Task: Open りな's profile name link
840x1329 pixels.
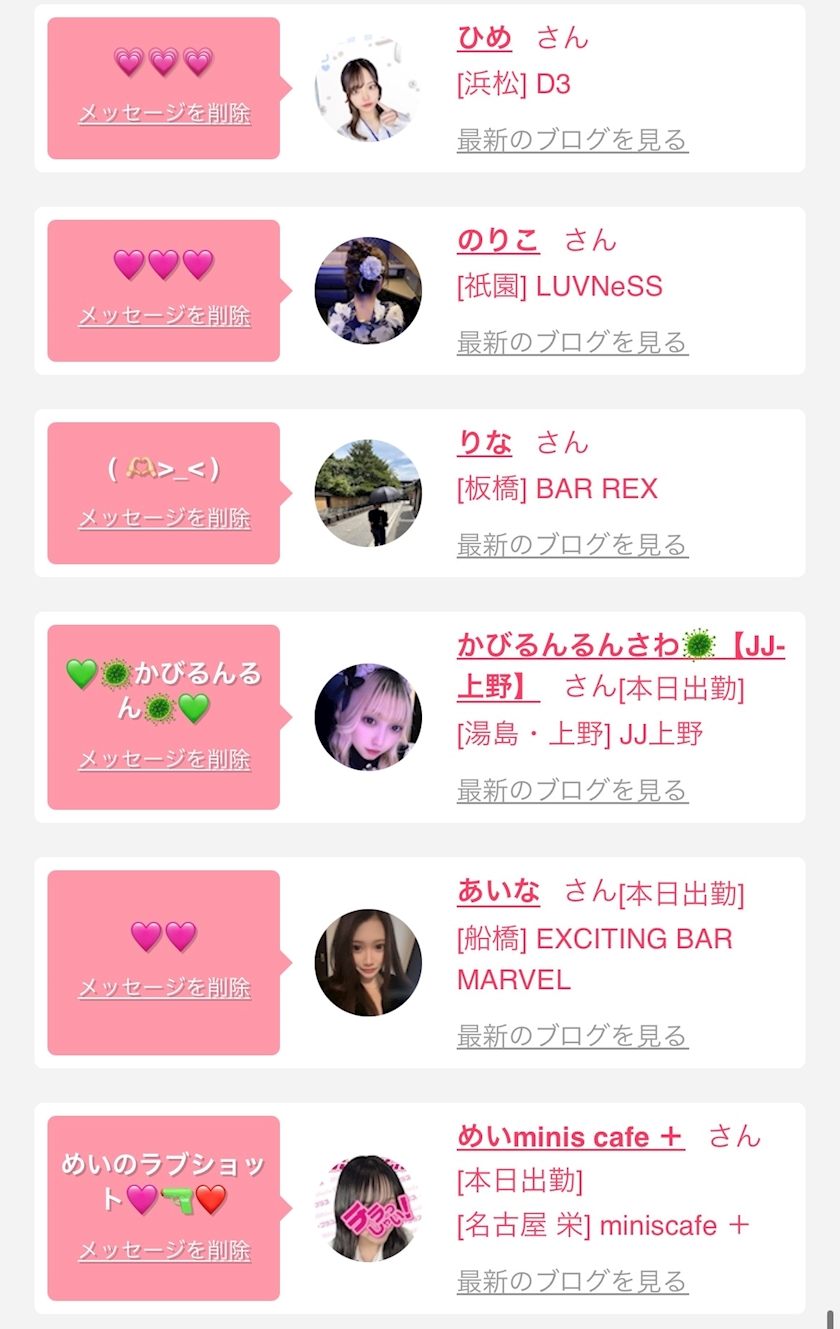Action: (484, 443)
